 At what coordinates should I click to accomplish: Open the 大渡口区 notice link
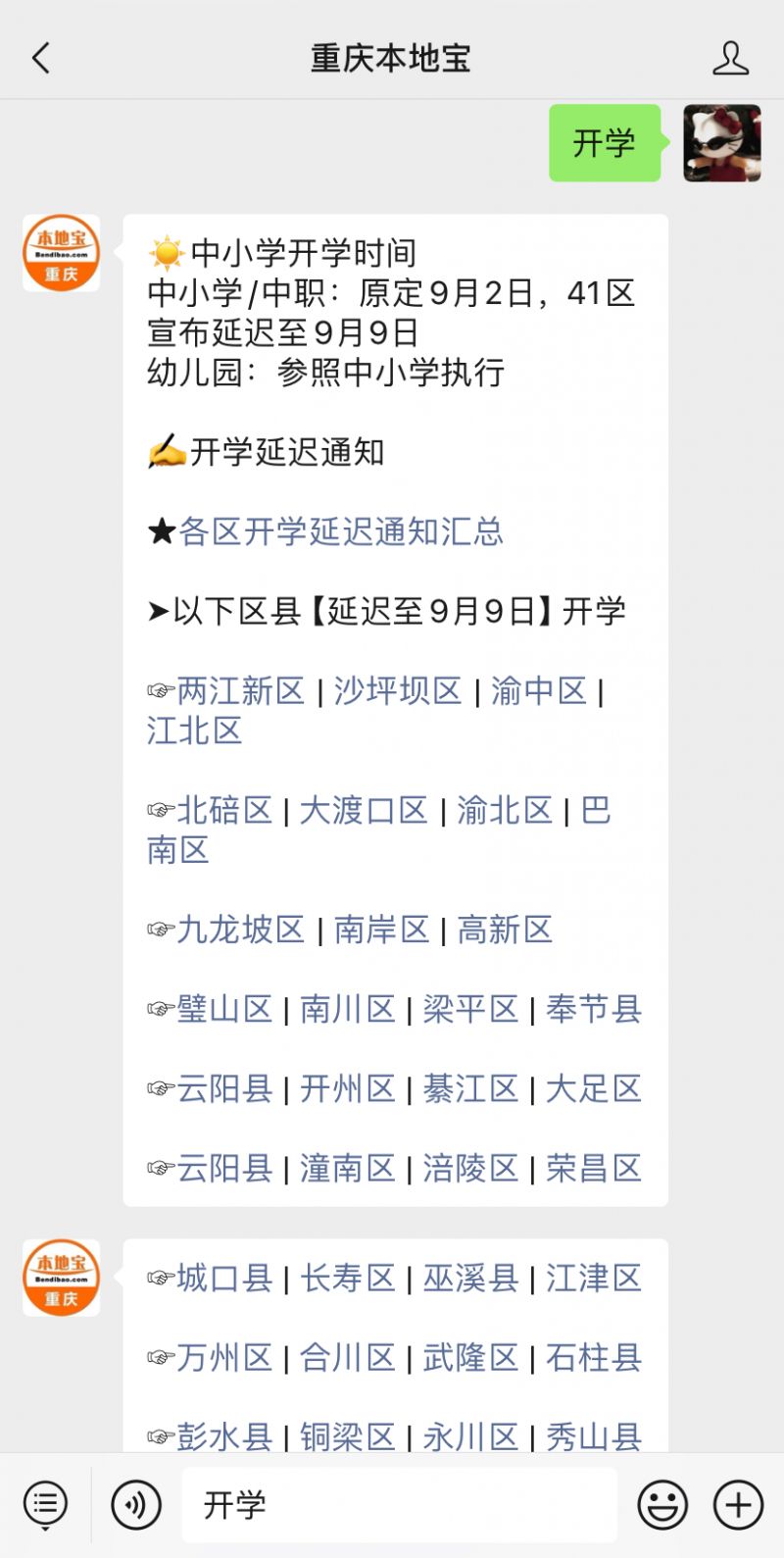tap(364, 811)
